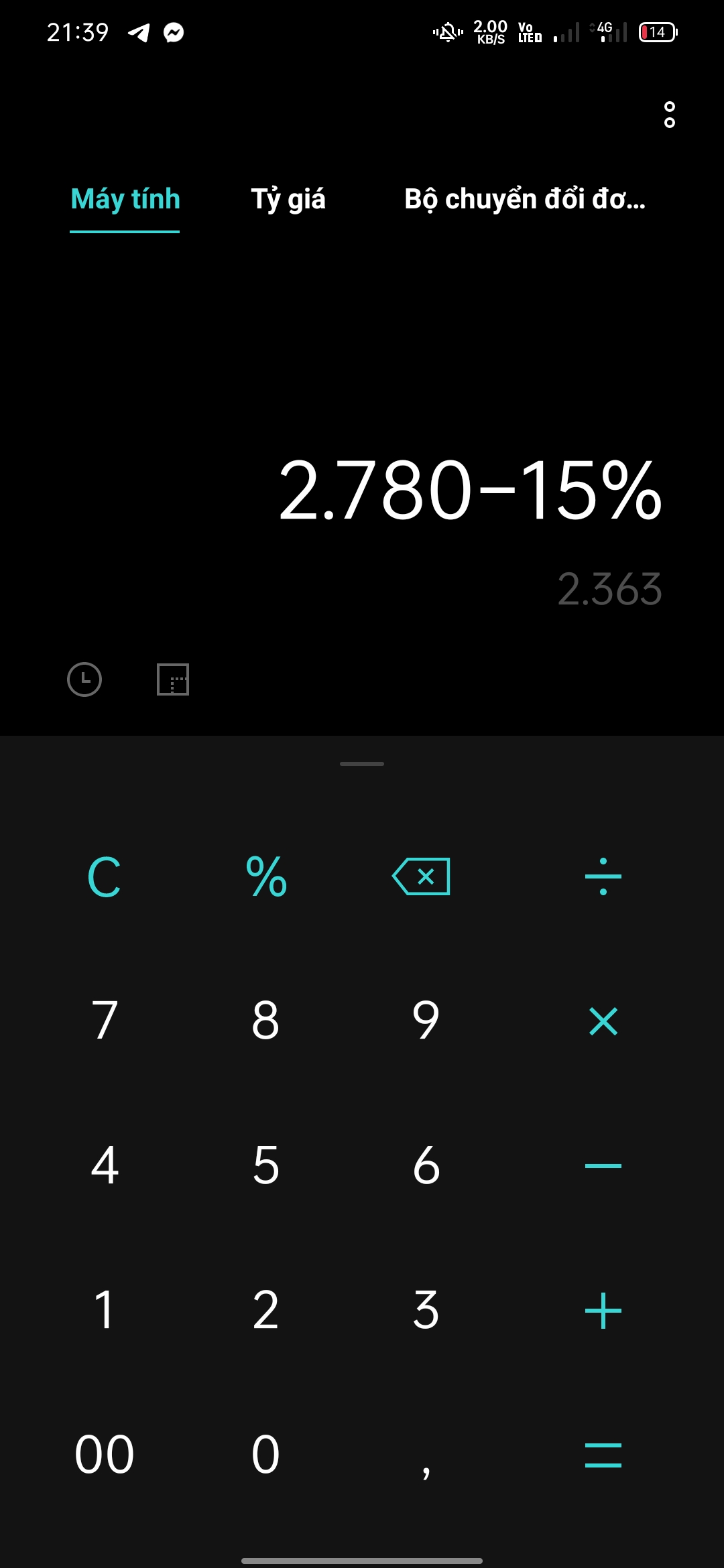The height and width of the screenshot is (1568, 724).
Task: Switch to the Tỷ giá tab
Action: coord(288,199)
